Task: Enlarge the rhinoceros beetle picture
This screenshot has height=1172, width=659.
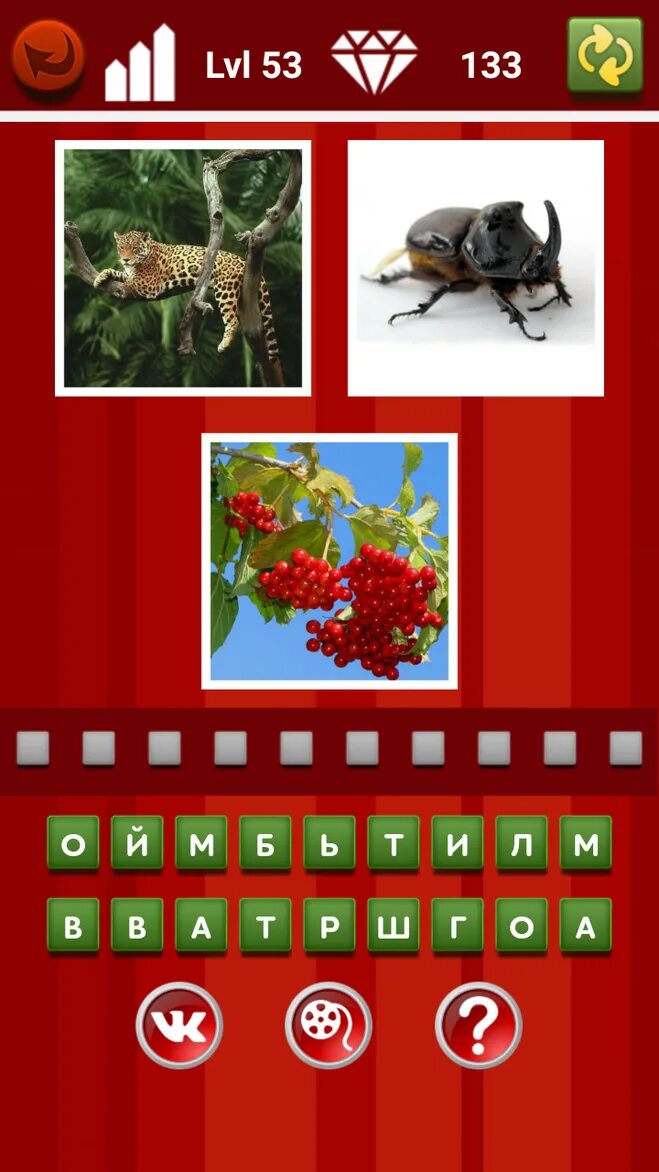Action: (x=475, y=268)
